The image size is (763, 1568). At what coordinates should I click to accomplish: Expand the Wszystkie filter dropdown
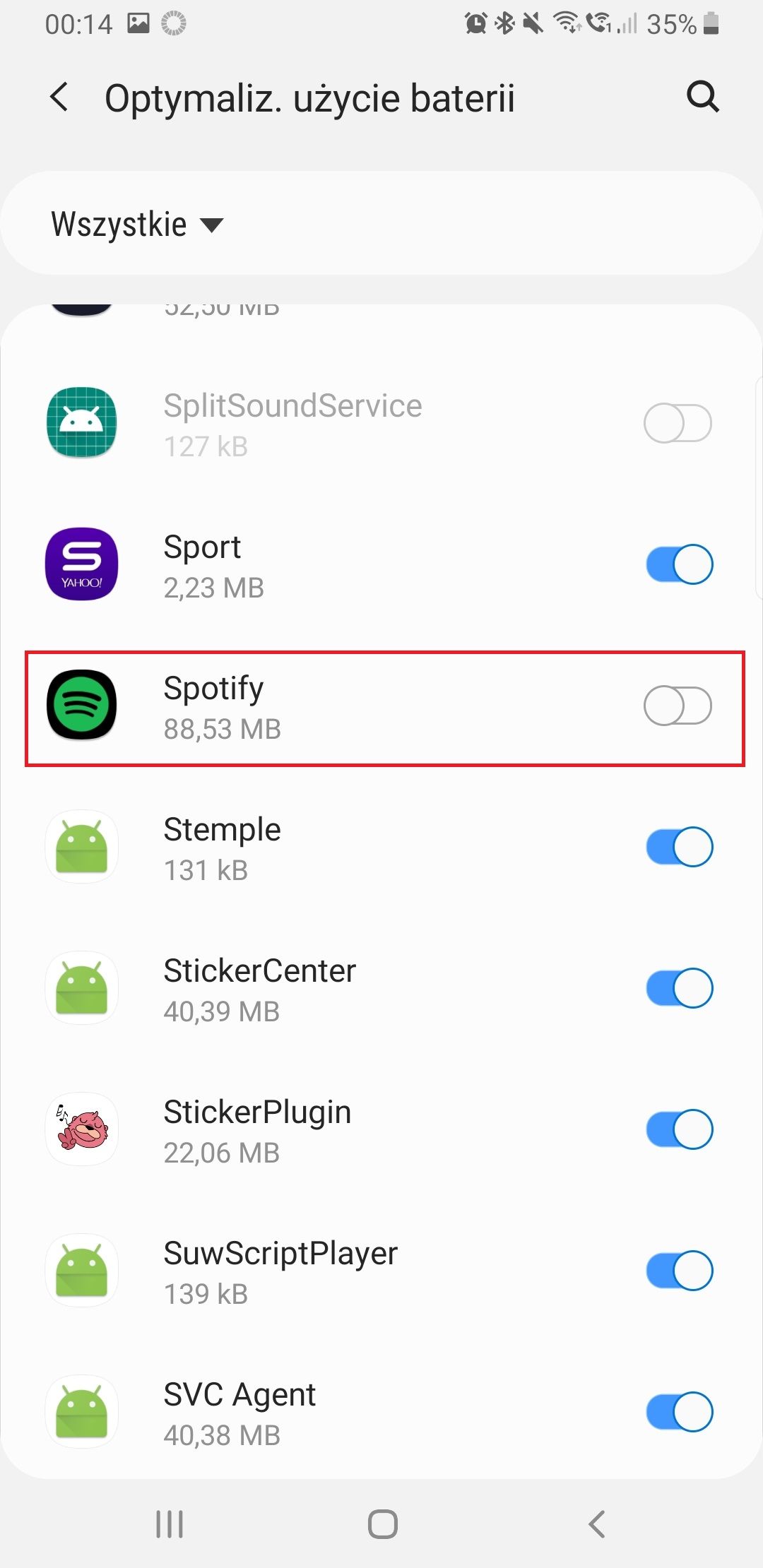(138, 225)
